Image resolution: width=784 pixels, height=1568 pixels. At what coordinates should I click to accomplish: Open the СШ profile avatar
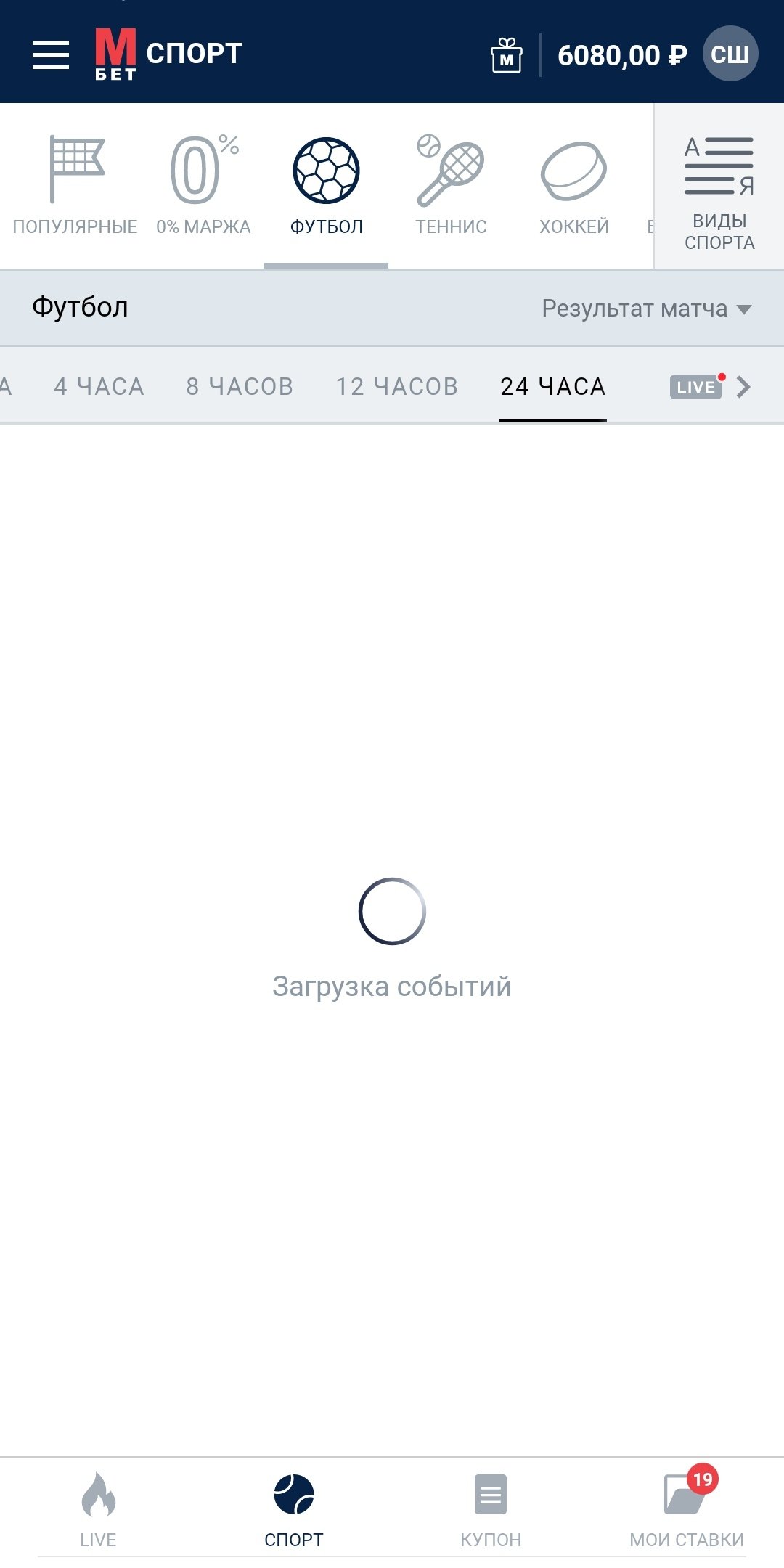730,54
